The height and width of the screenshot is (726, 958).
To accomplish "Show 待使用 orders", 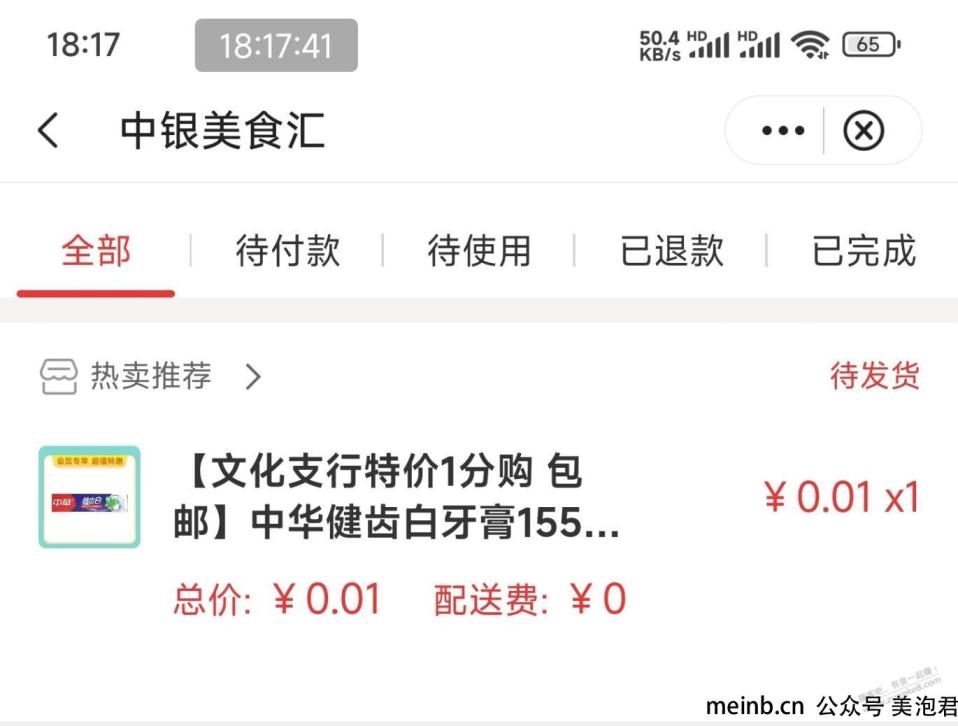I will (x=479, y=251).
